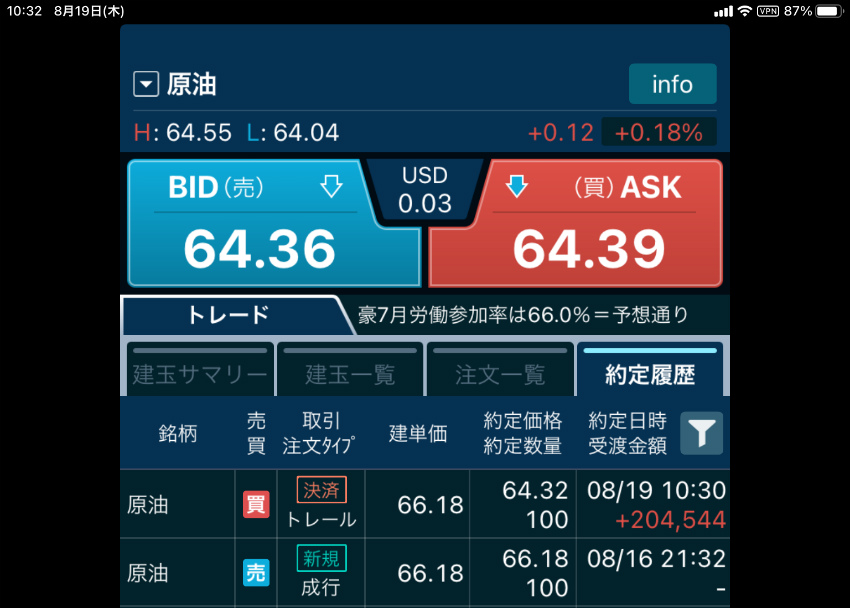Open the 新規 成行 trade from 08/16 21:32
This screenshot has height=608, width=850.
[425, 573]
